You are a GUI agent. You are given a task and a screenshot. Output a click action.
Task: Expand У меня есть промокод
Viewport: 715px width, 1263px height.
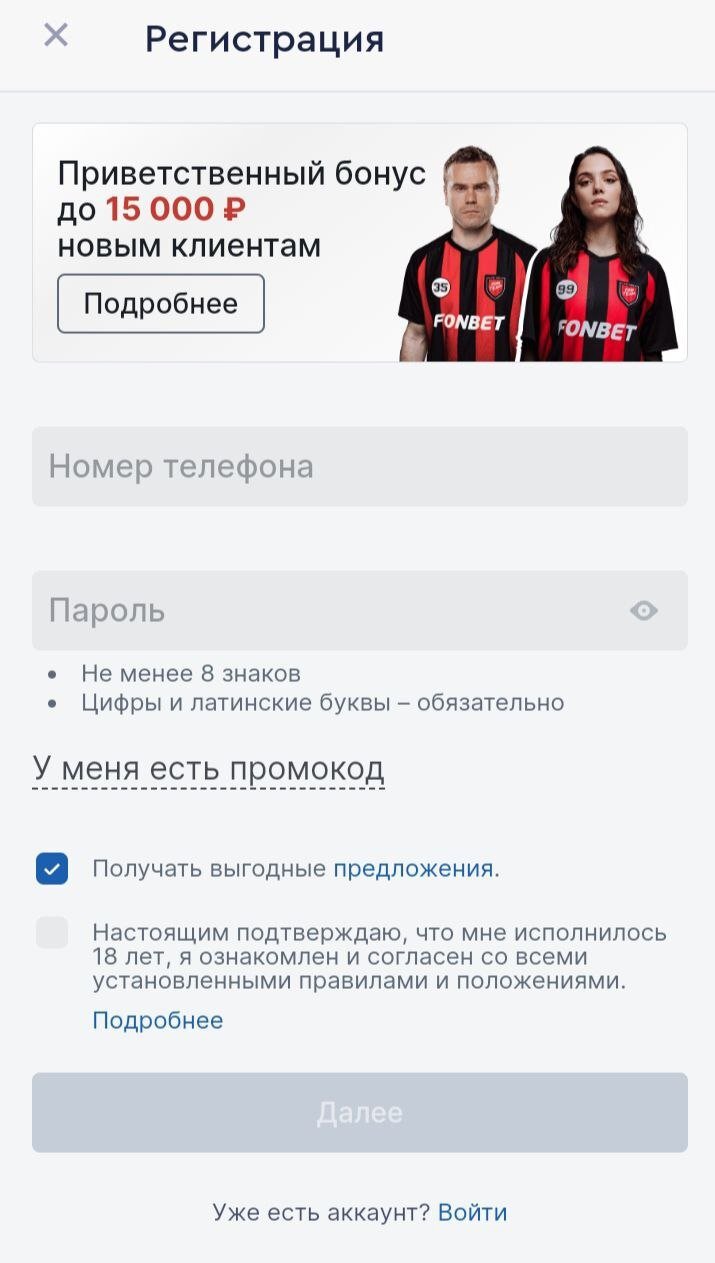click(208, 769)
